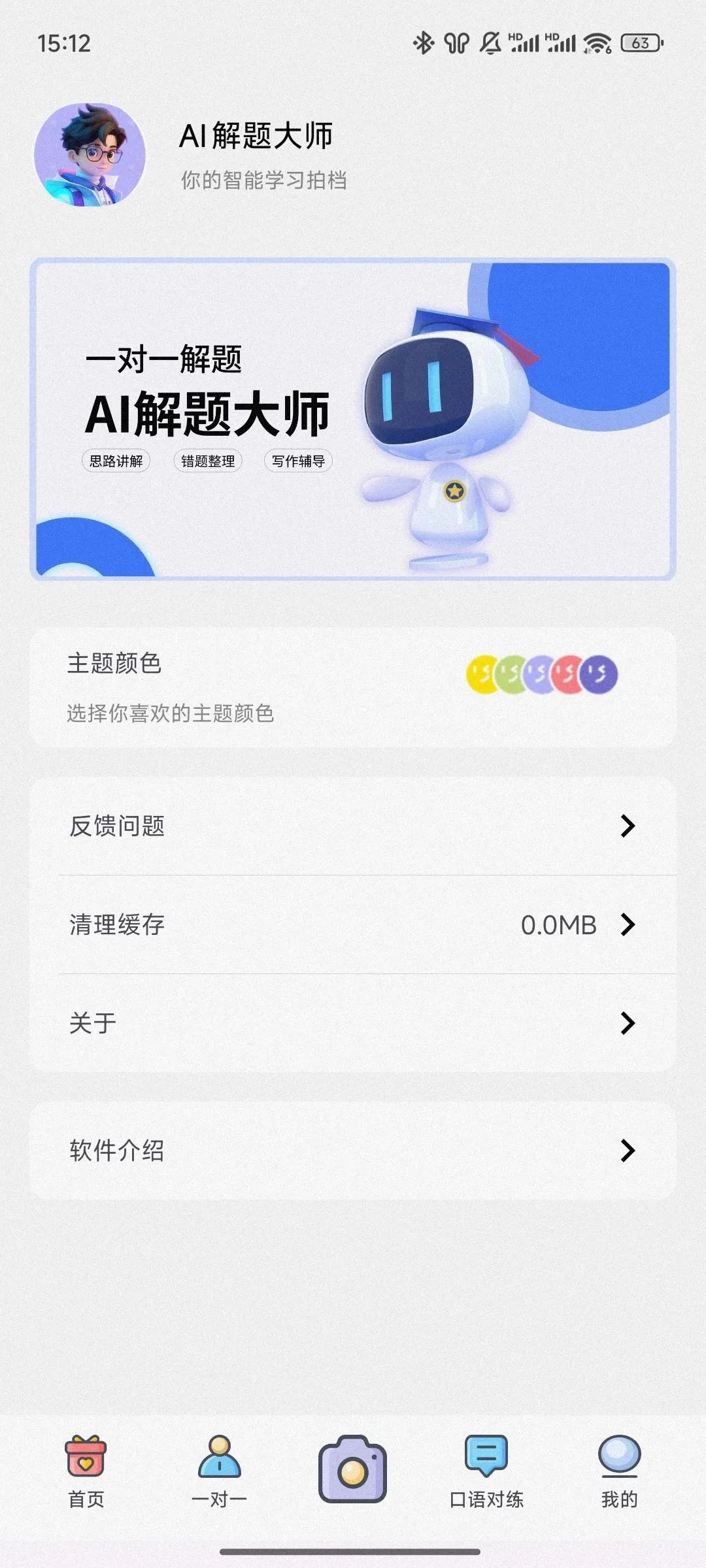Tap the camera button in bottom bar
Viewport: 706px width, 1568px height.
pyautogui.click(x=352, y=1468)
